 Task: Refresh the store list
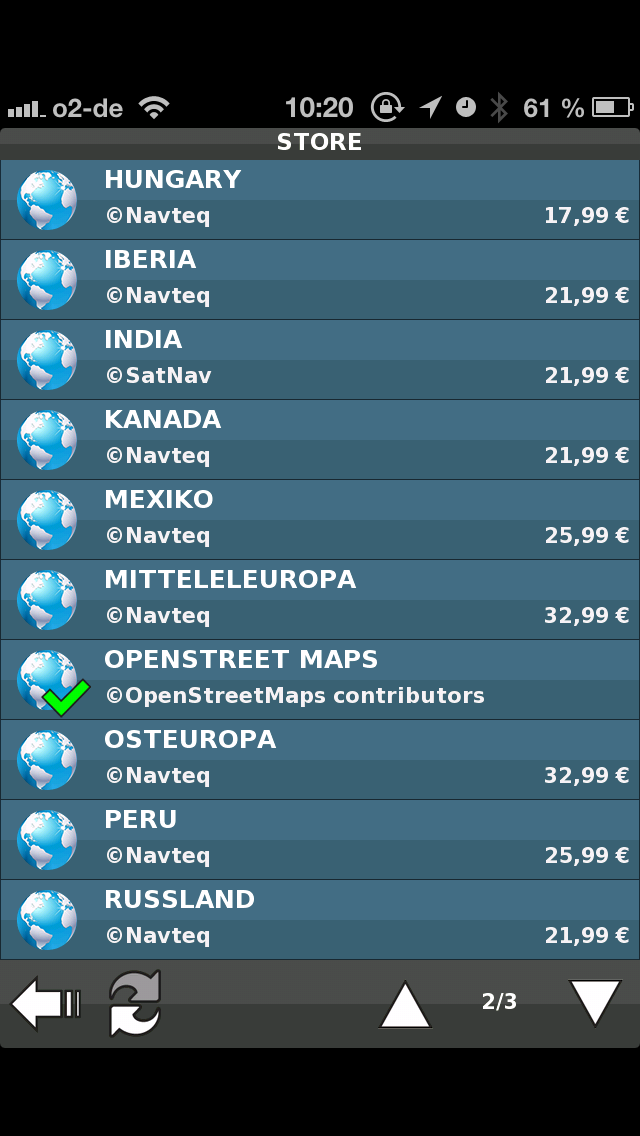point(135,1003)
